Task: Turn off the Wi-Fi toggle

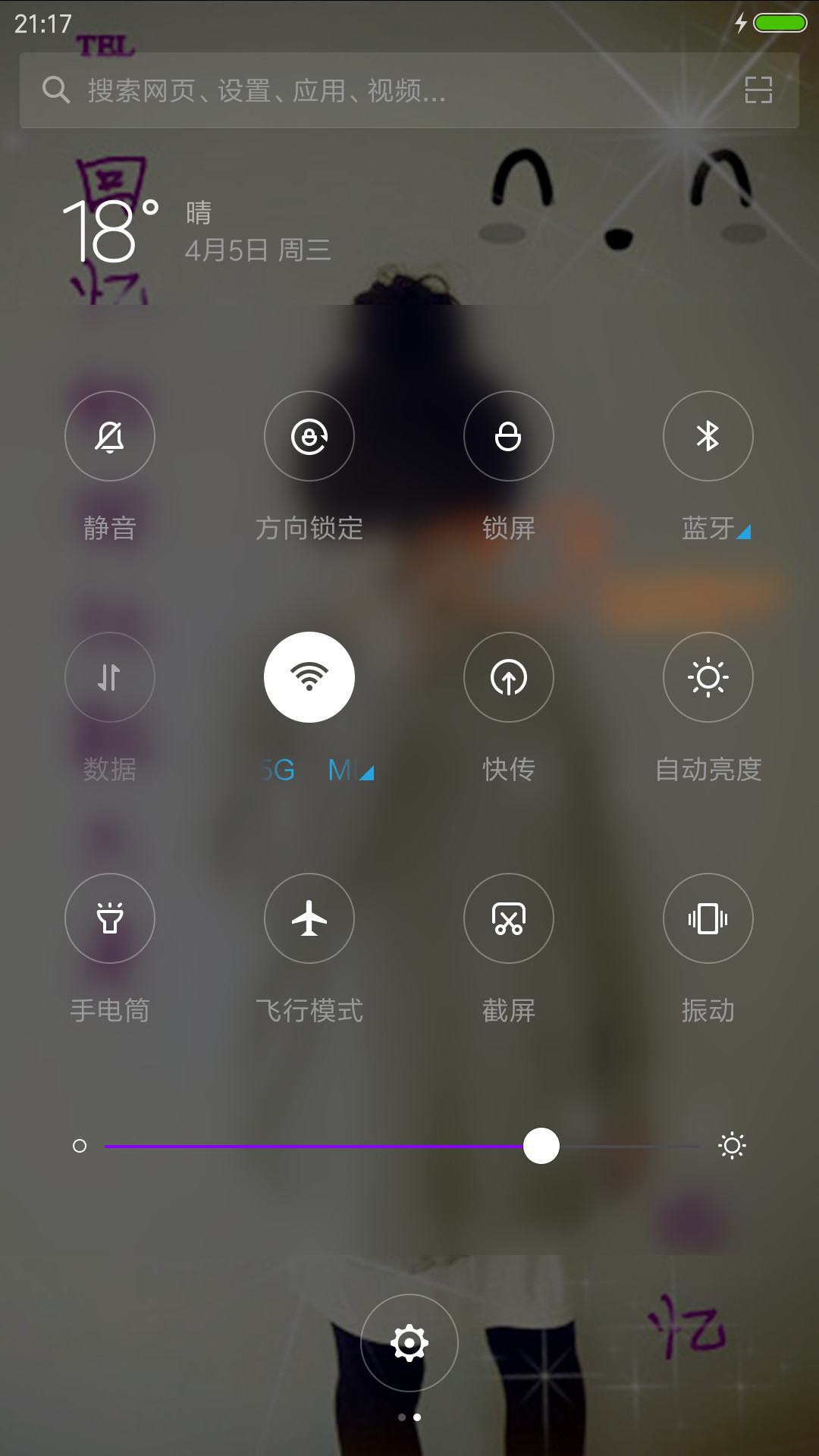Action: (309, 677)
